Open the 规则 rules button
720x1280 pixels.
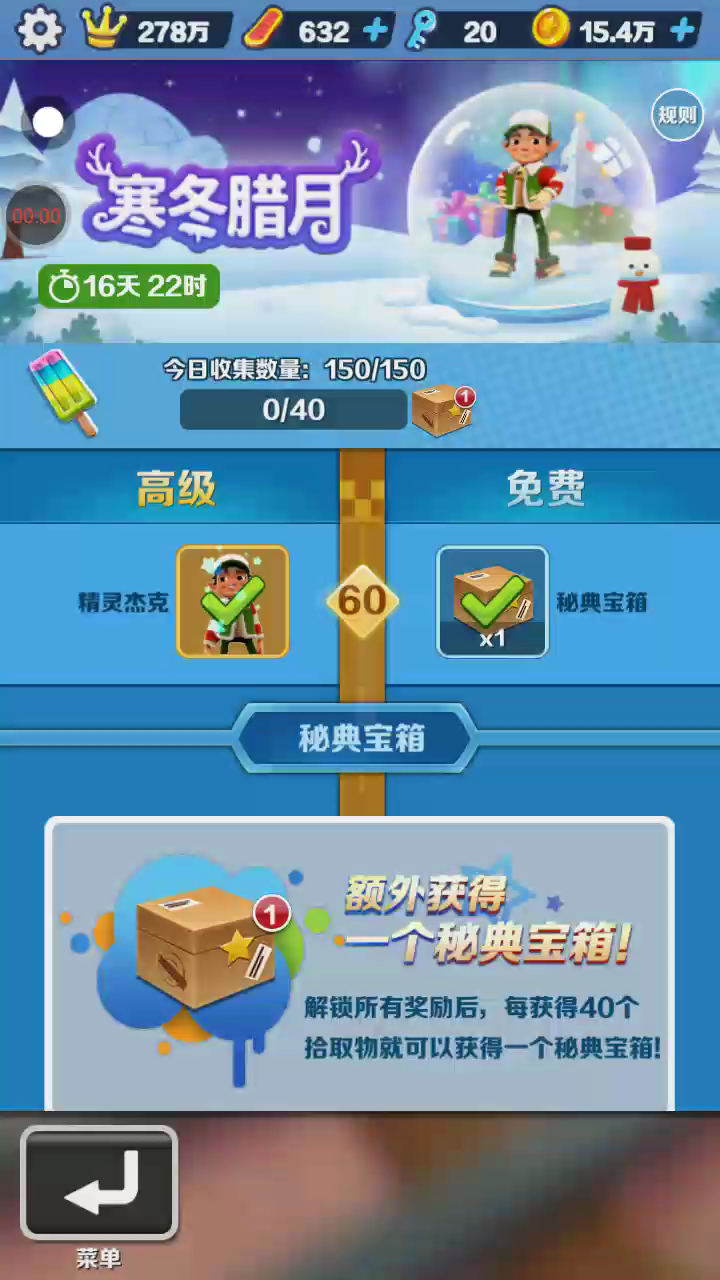(x=676, y=115)
